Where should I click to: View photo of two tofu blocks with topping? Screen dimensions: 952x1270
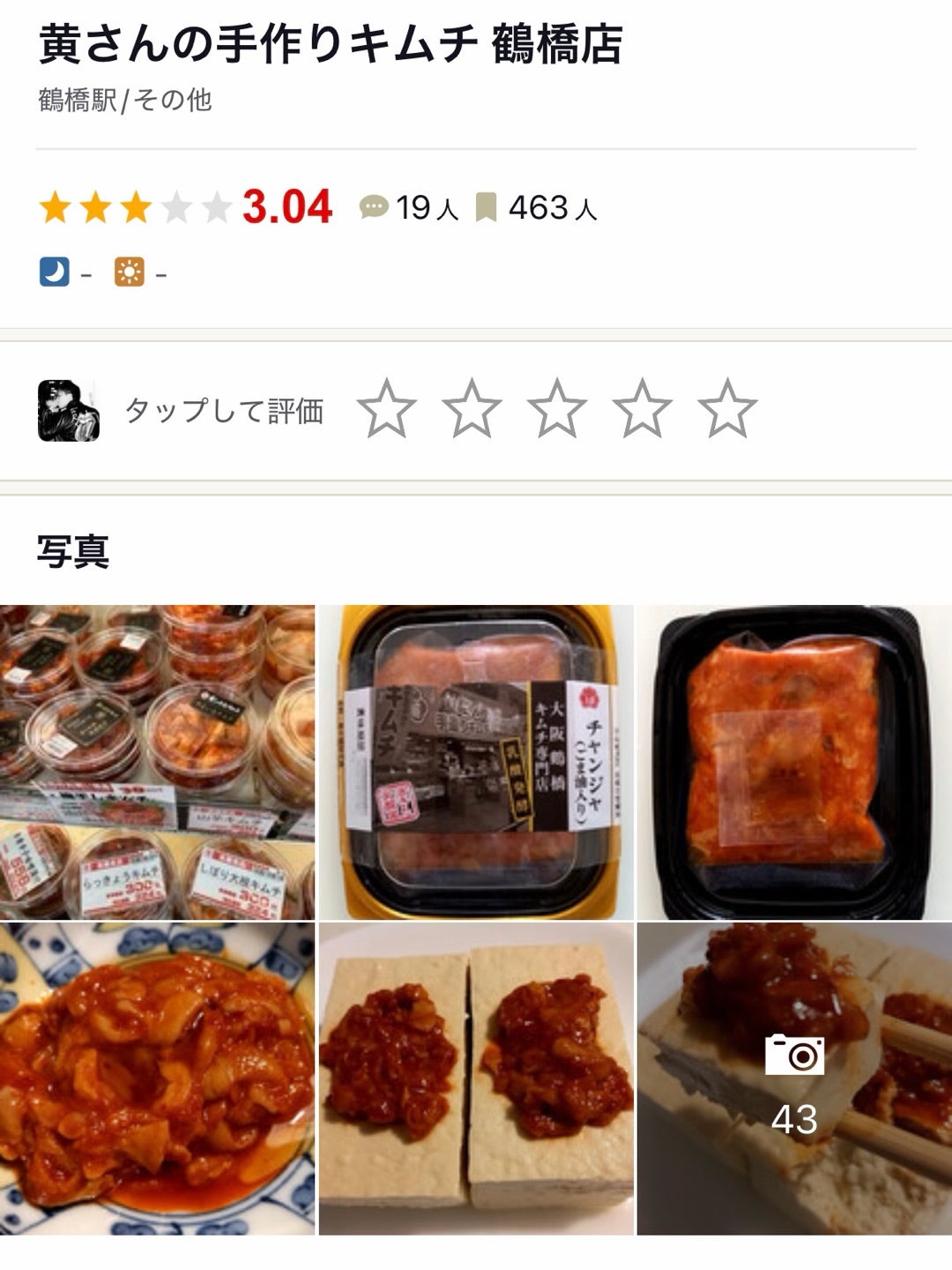tap(476, 1078)
